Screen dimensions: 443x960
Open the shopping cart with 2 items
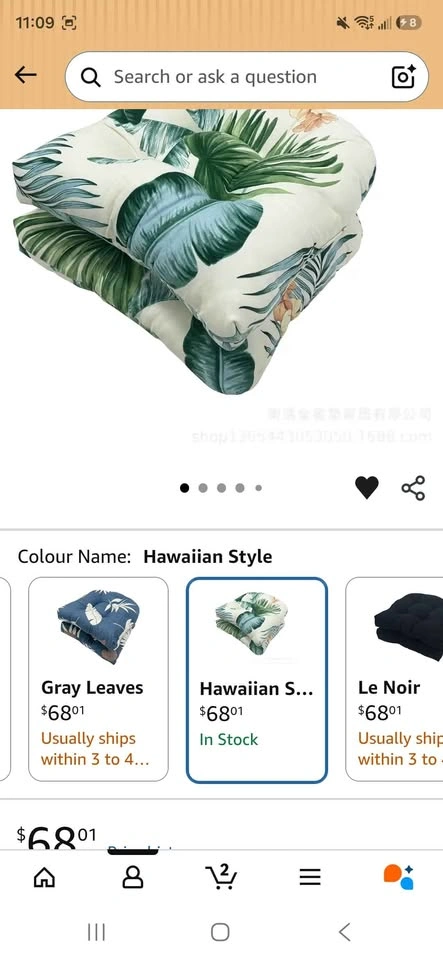(x=221, y=877)
